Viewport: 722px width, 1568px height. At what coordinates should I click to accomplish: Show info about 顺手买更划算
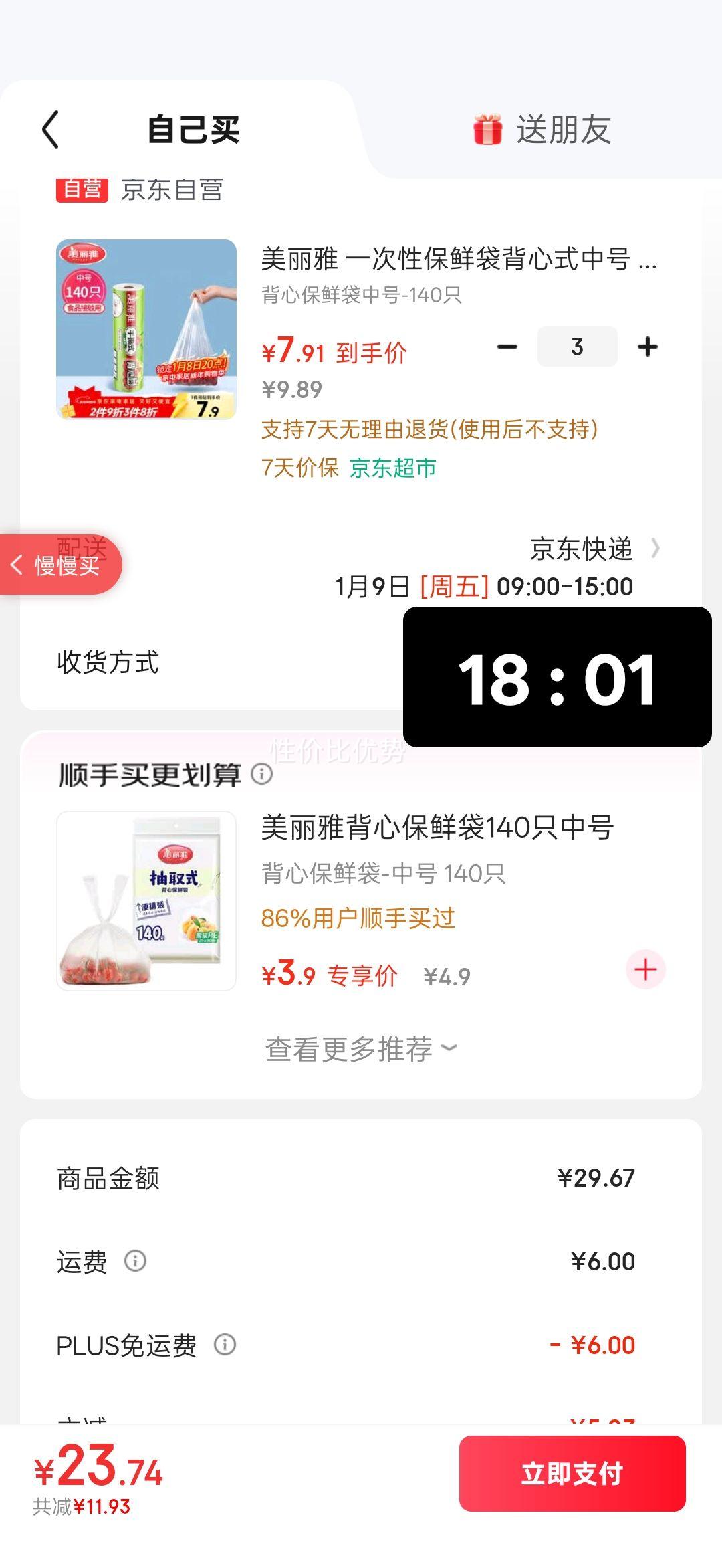click(x=262, y=774)
